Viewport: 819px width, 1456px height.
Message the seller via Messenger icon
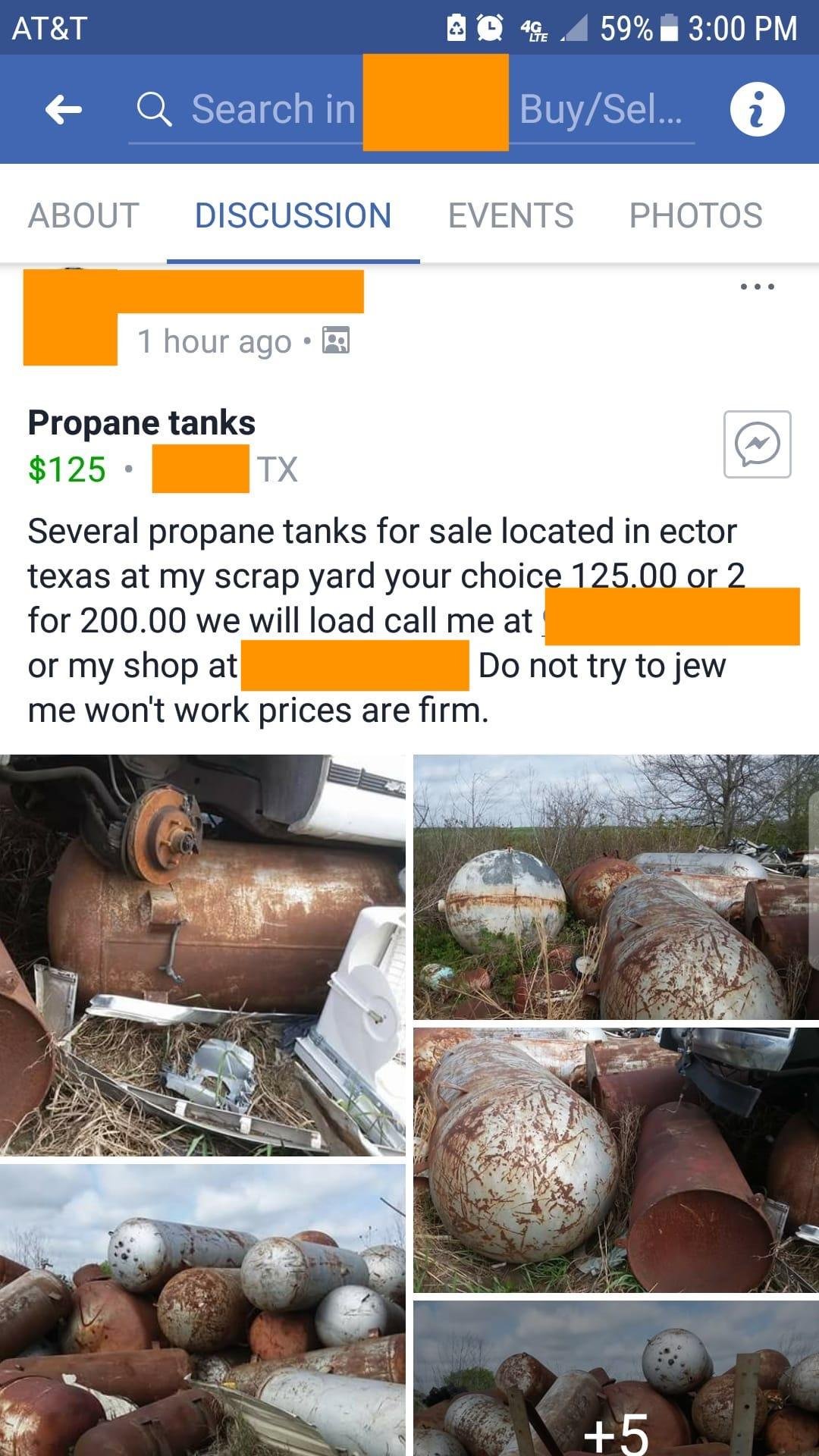point(757,444)
